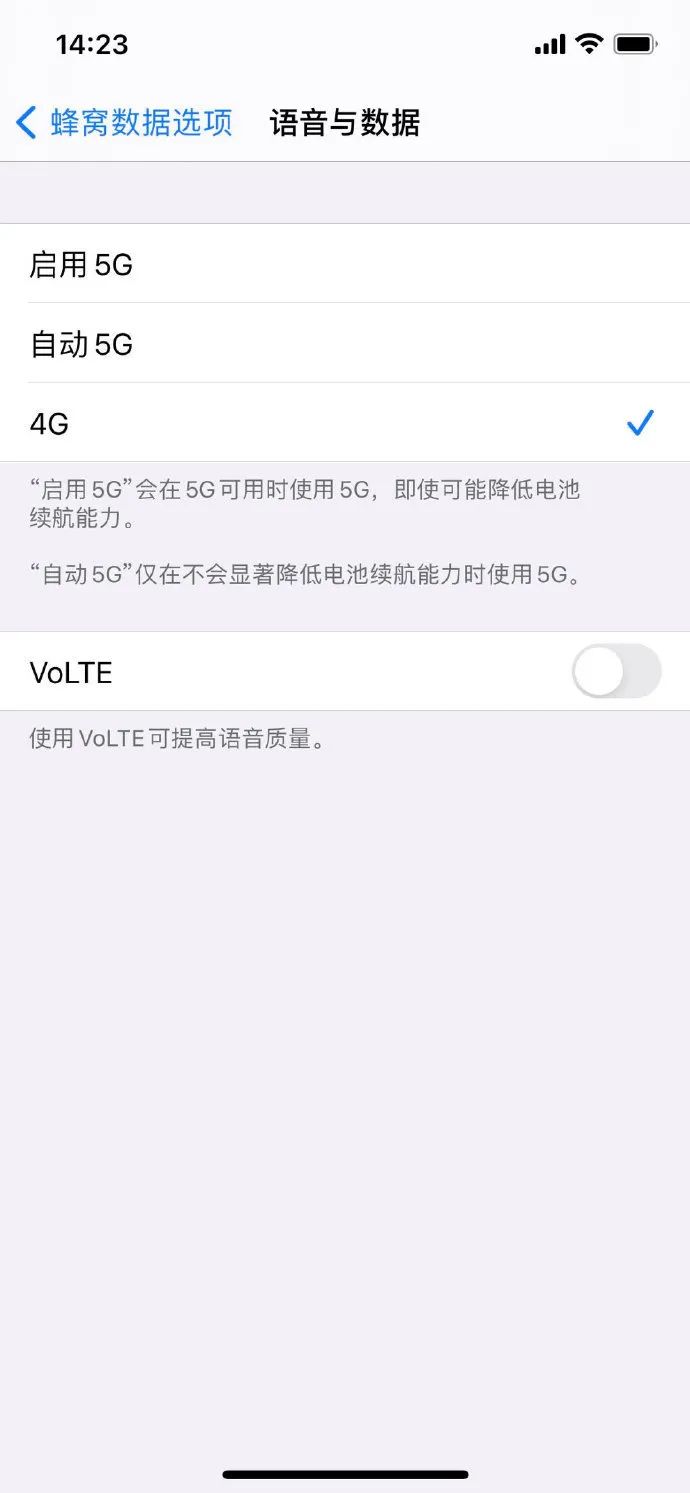Screen dimensions: 690x1493
Task: Turn on the VoLTE switch
Action: click(616, 671)
